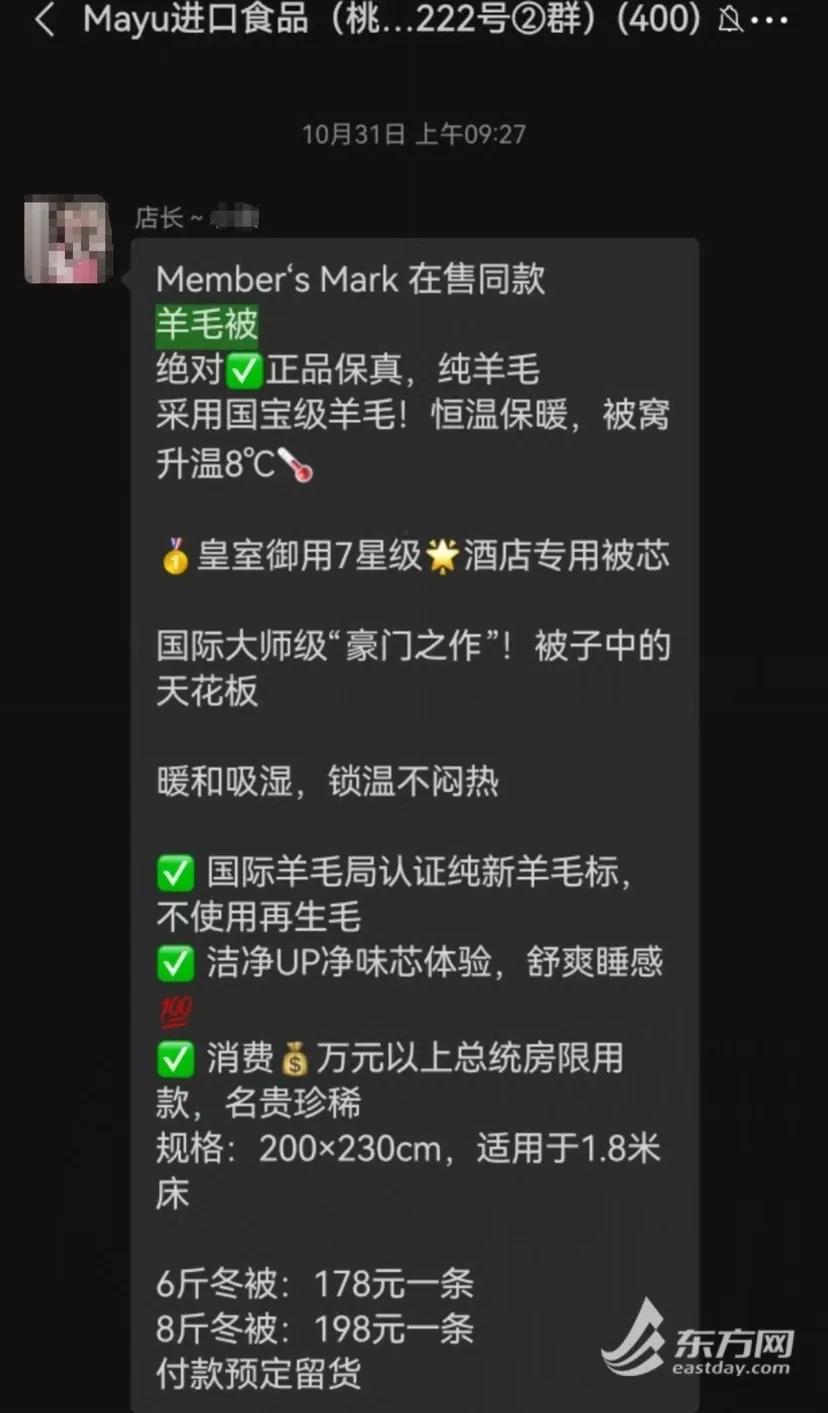View the 店长 sender's profile avatar
Screen dimensions: 828x1413
[67, 240]
